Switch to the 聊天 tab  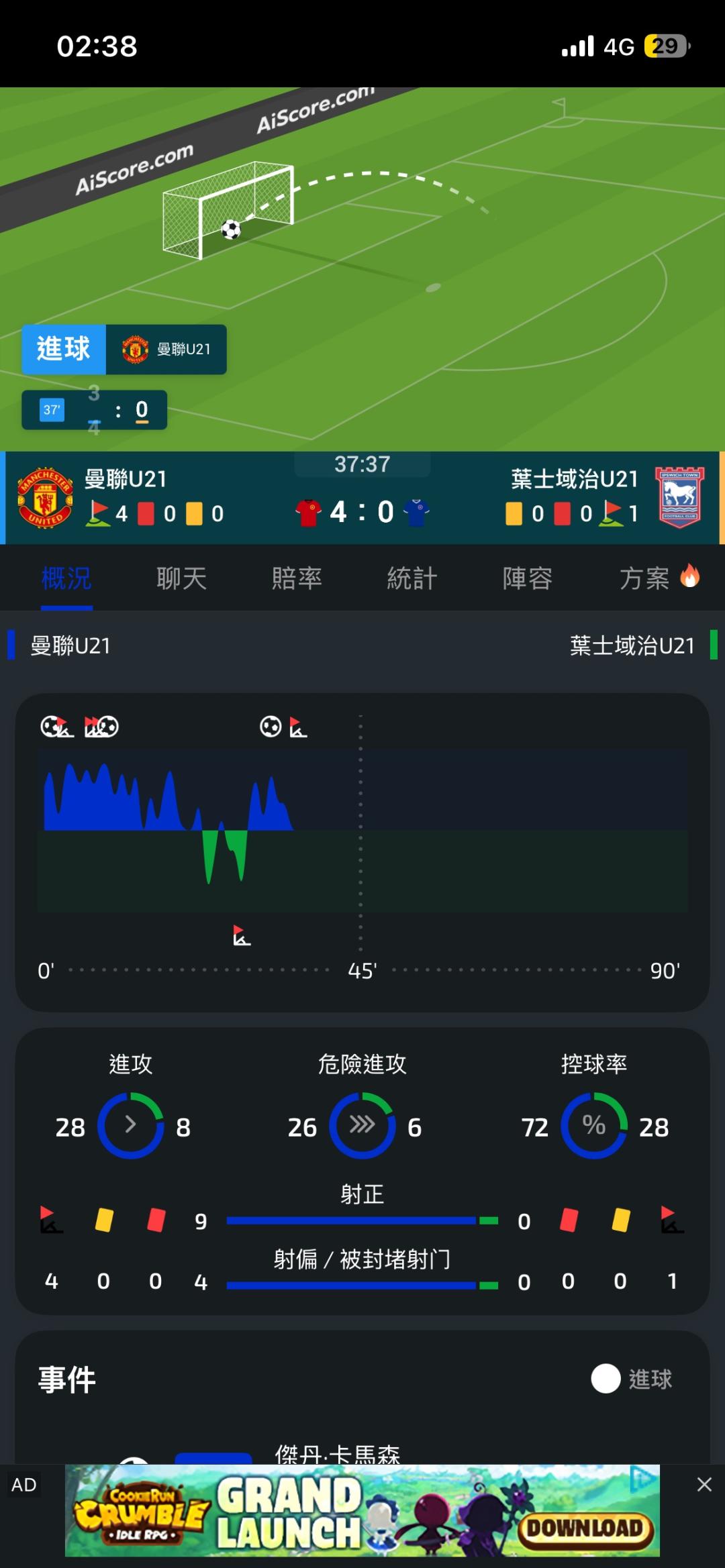181,578
